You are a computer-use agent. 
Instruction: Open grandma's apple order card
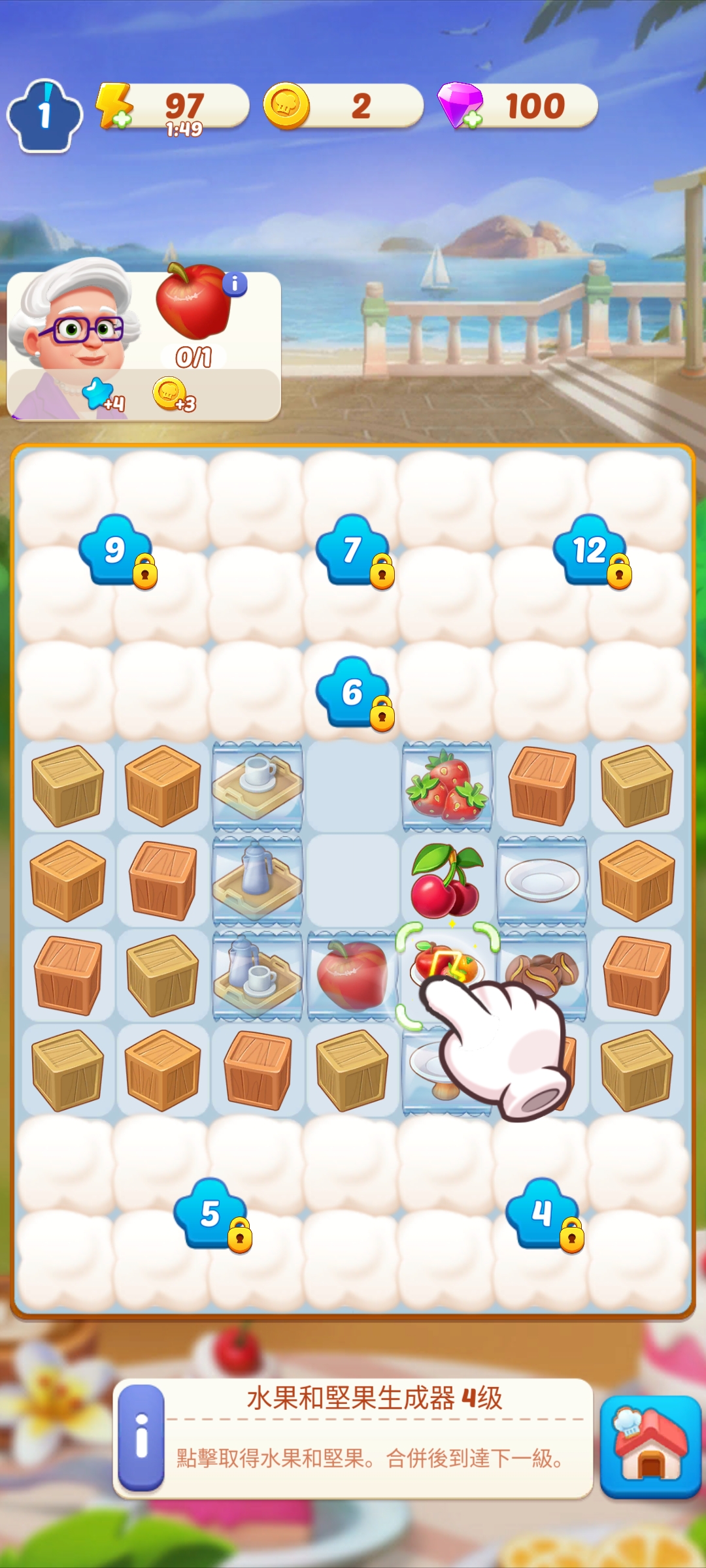coord(144,346)
